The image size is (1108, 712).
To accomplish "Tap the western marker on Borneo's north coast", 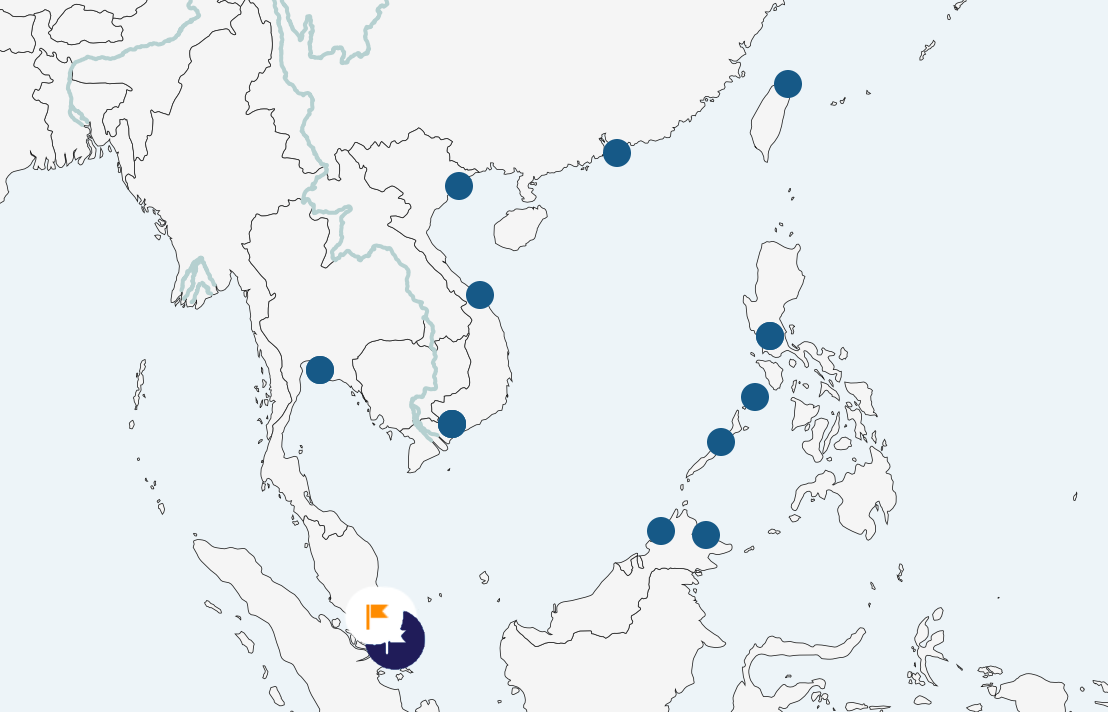I will point(661,531).
